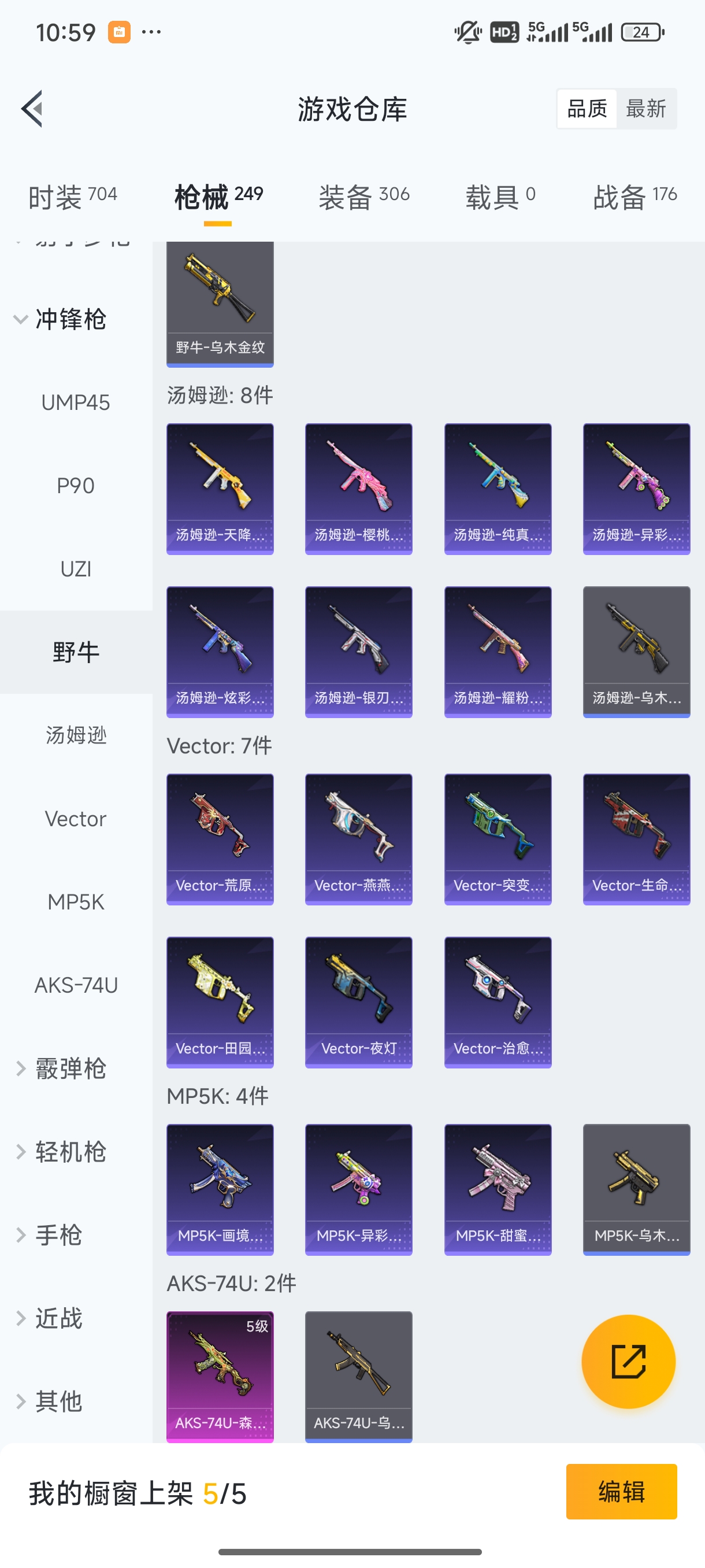This screenshot has height=1568, width=705.
Task: Open the MP5K-画境 skin
Action: pos(220,1189)
